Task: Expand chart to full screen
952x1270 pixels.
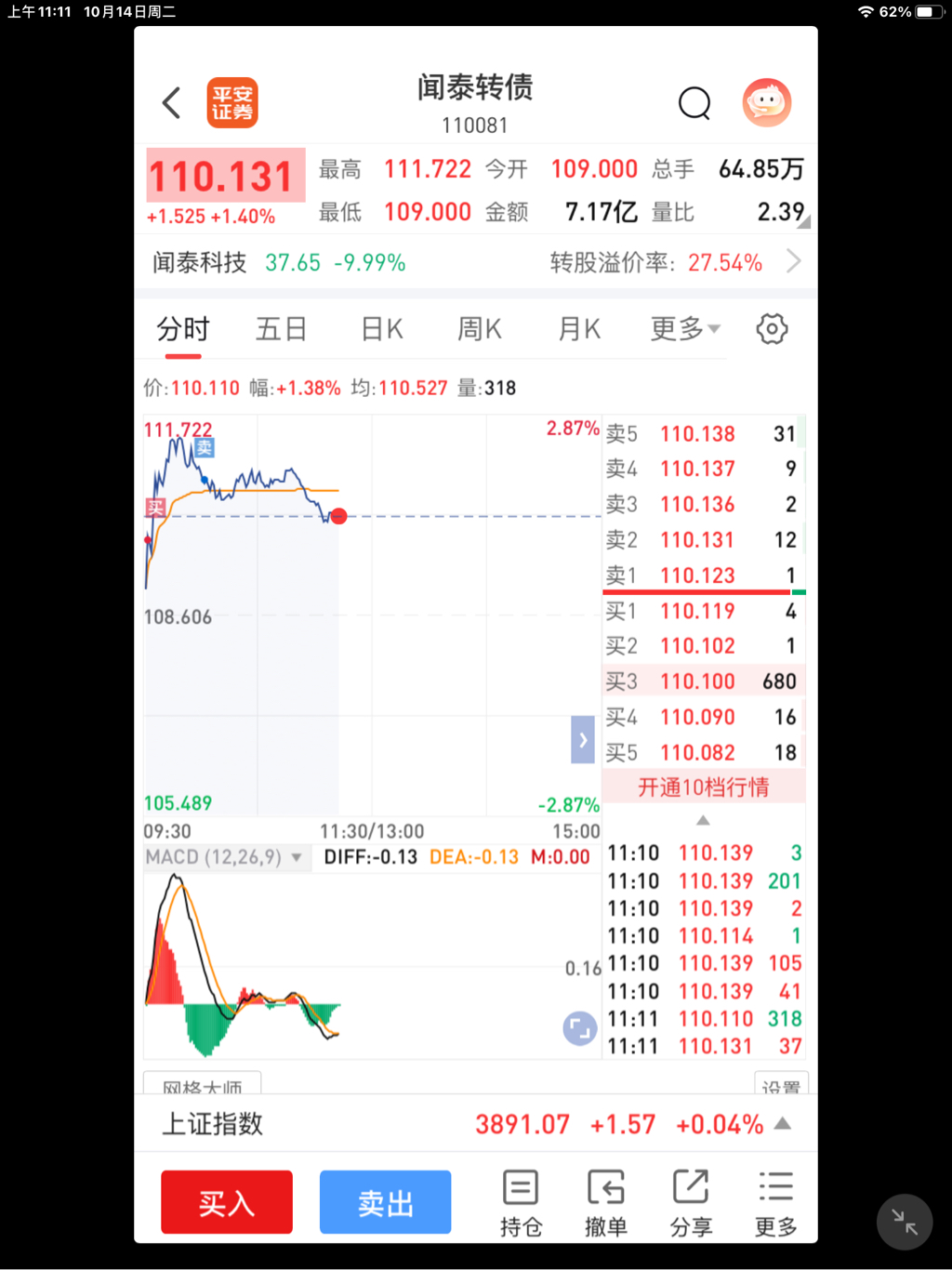Action: (x=580, y=1028)
